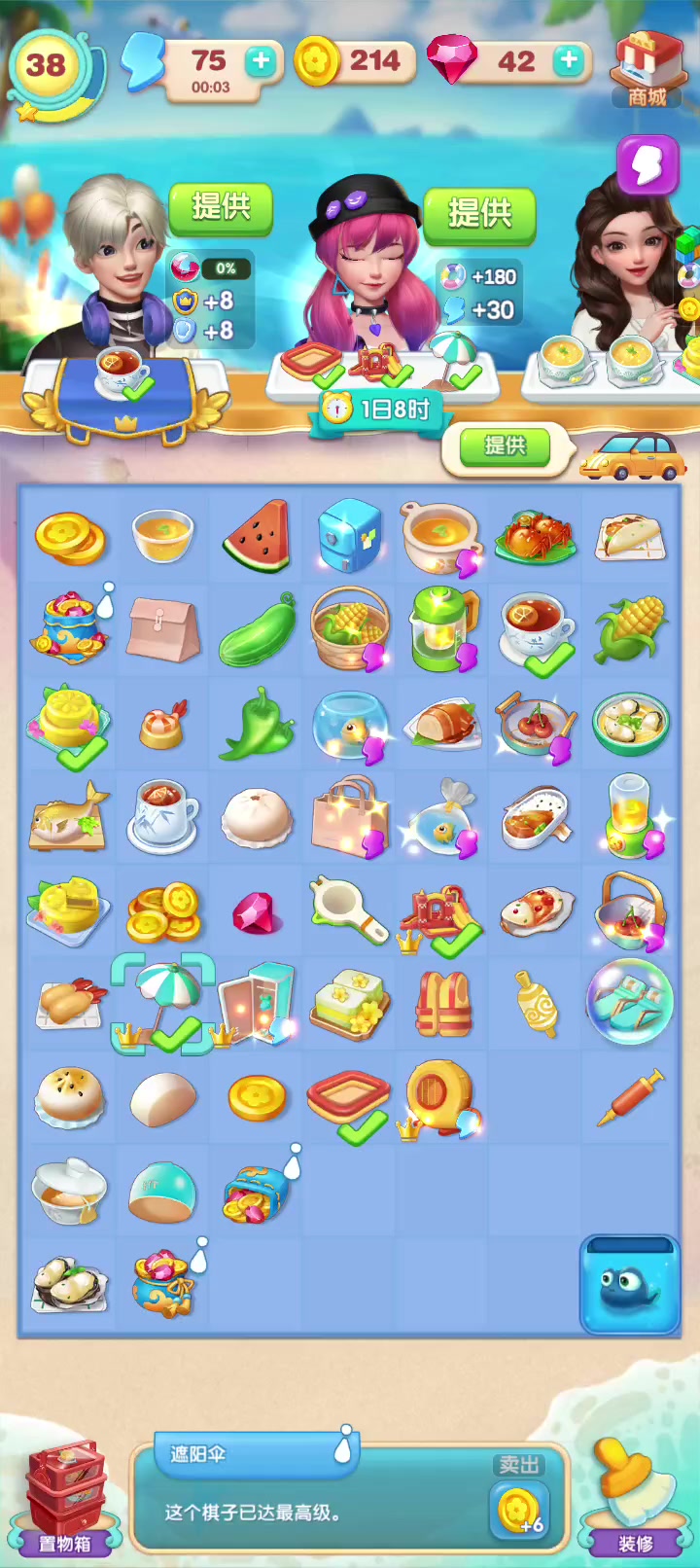
Task: Serve the order for the pink-haired customer
Action: [x=479, y=214]
